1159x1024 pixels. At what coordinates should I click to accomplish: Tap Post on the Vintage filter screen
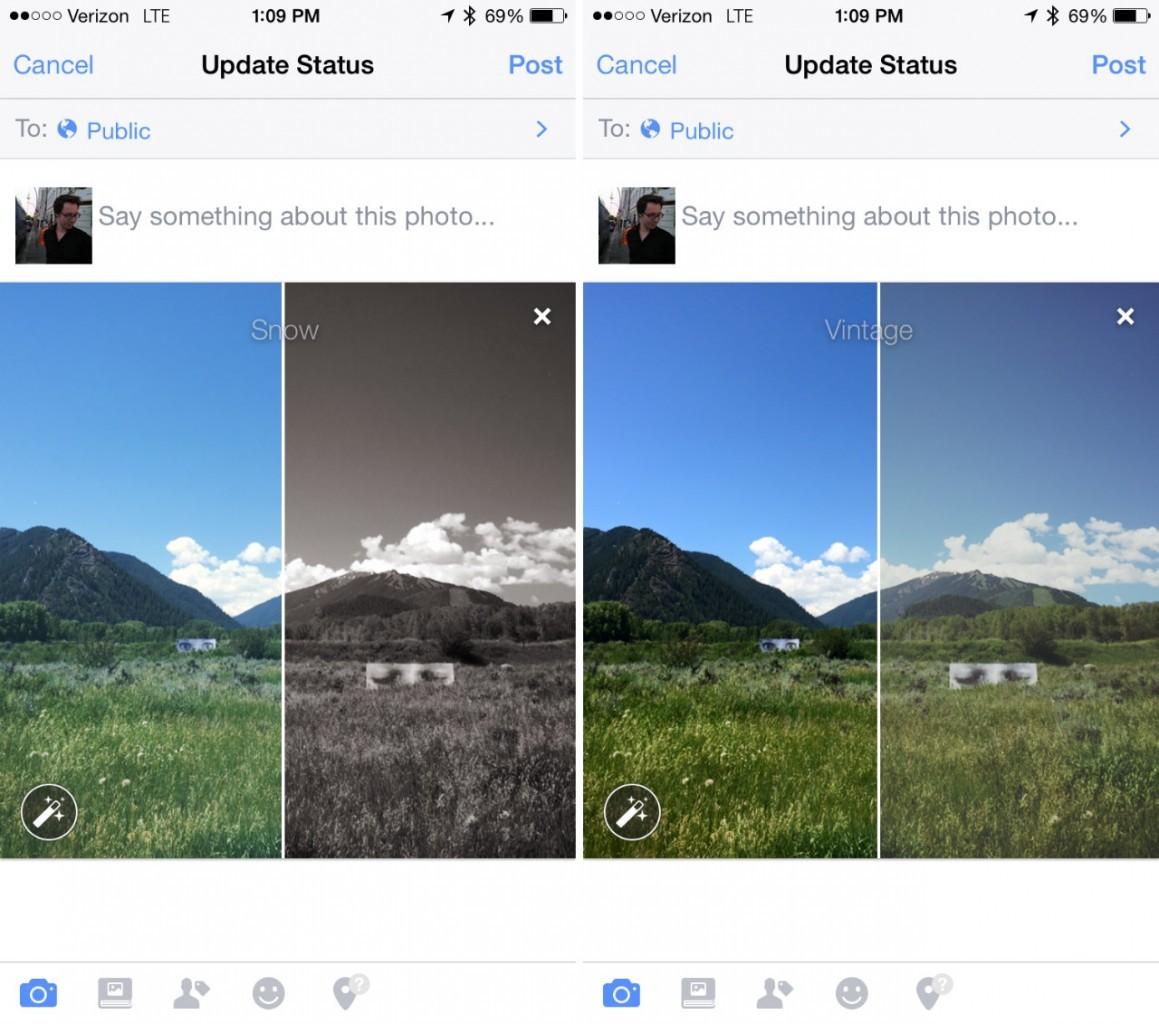(x=1118, y=65)
